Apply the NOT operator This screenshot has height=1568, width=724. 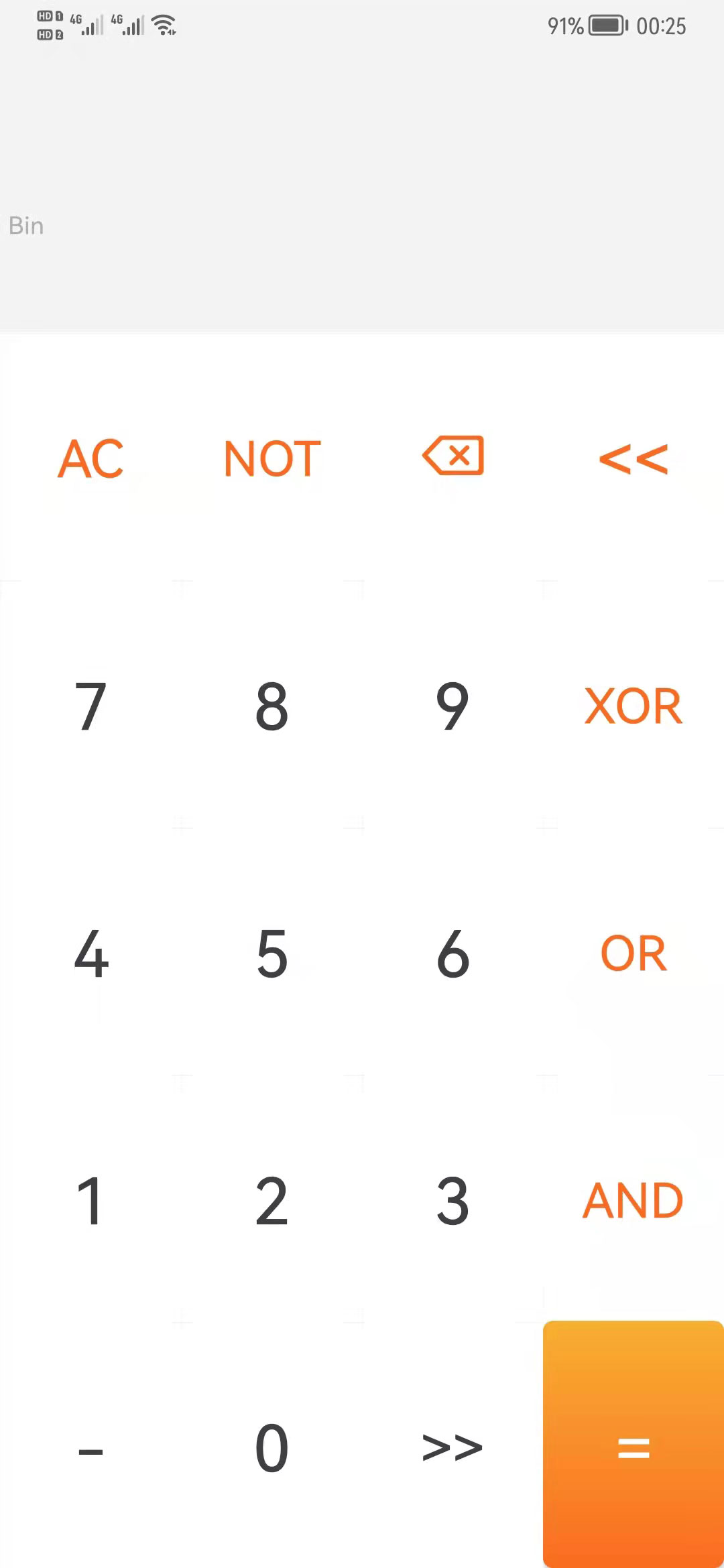tap(271, 459)
